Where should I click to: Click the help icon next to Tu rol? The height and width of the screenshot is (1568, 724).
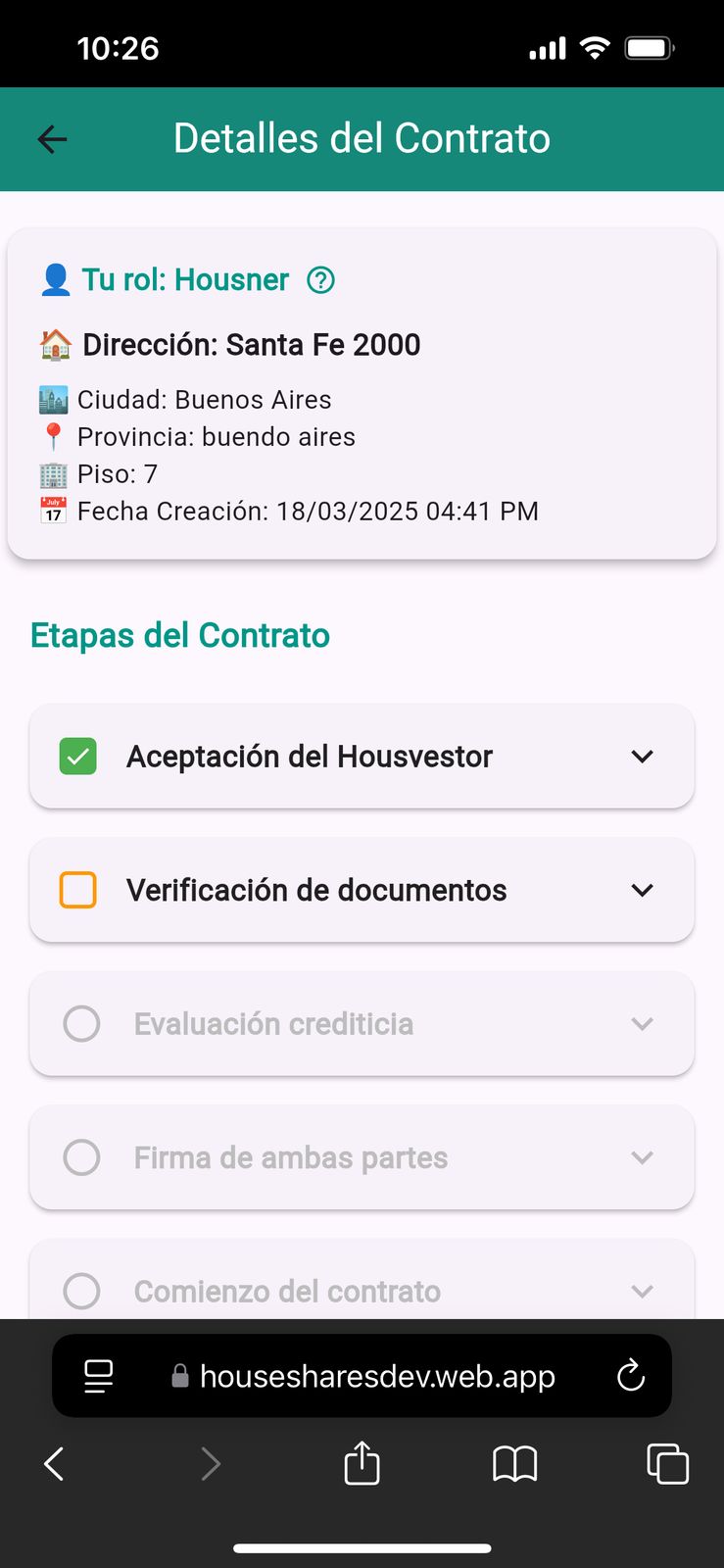320,281
